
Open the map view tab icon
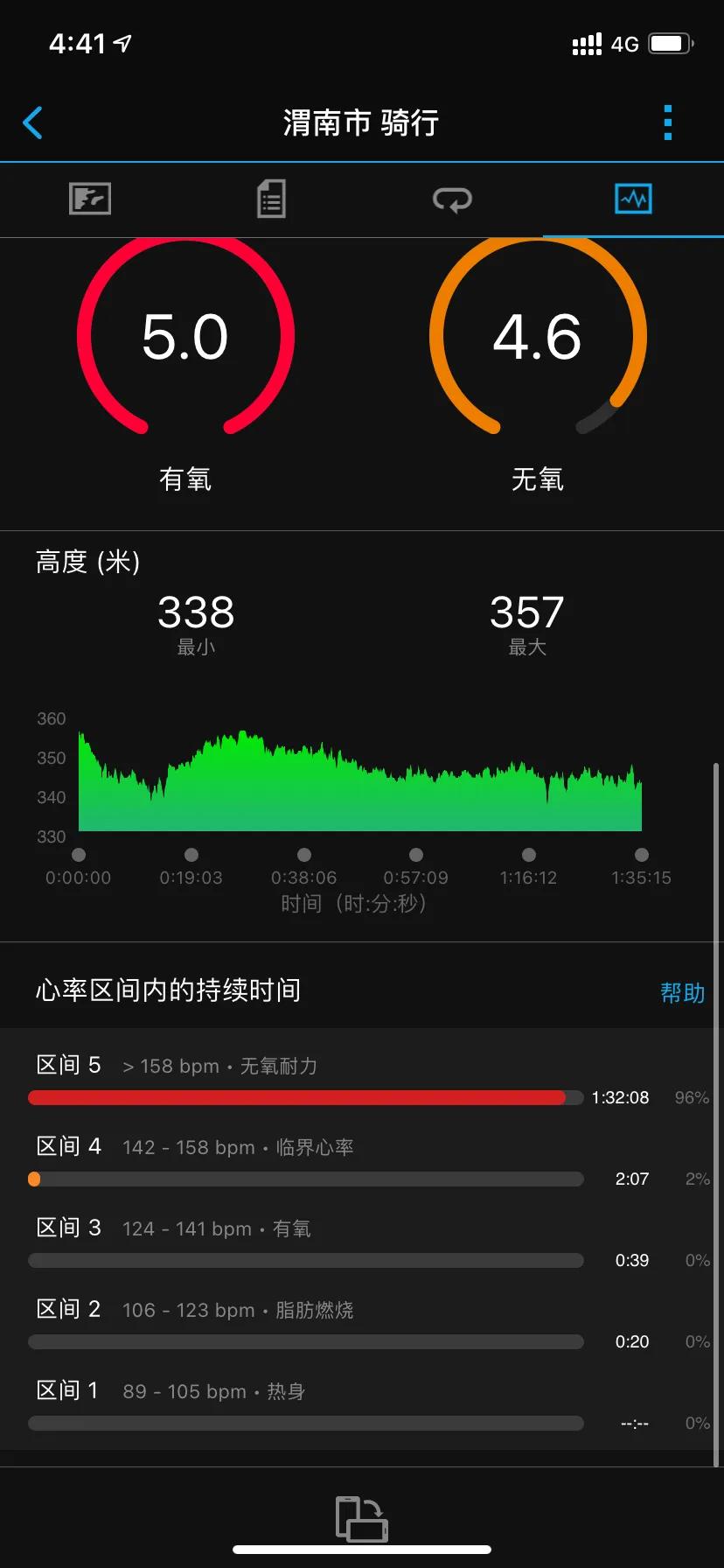[x=88, y=199]
